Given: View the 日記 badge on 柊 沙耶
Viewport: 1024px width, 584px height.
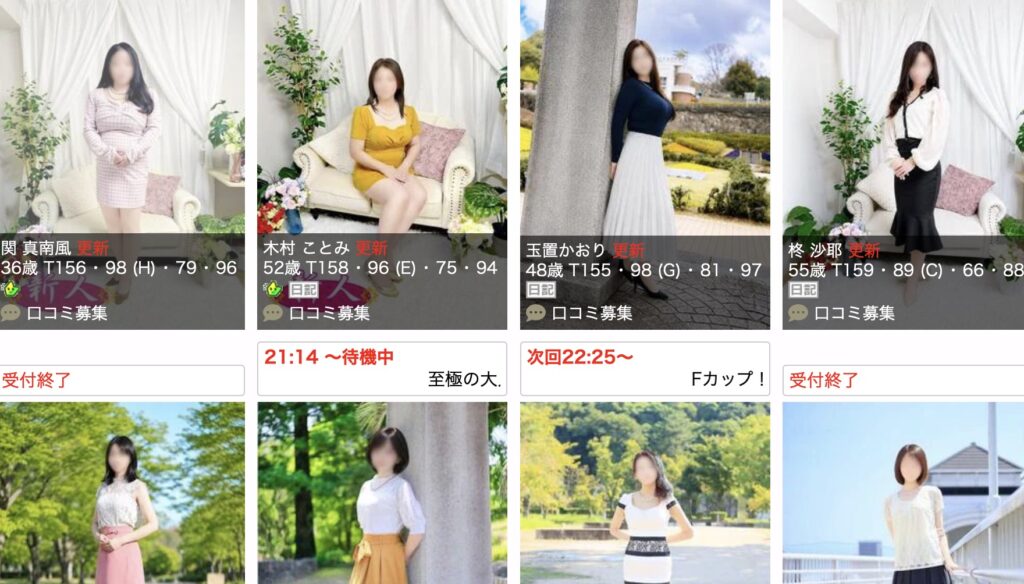Looking at the screenshot, I should click(x=803, y=289).
